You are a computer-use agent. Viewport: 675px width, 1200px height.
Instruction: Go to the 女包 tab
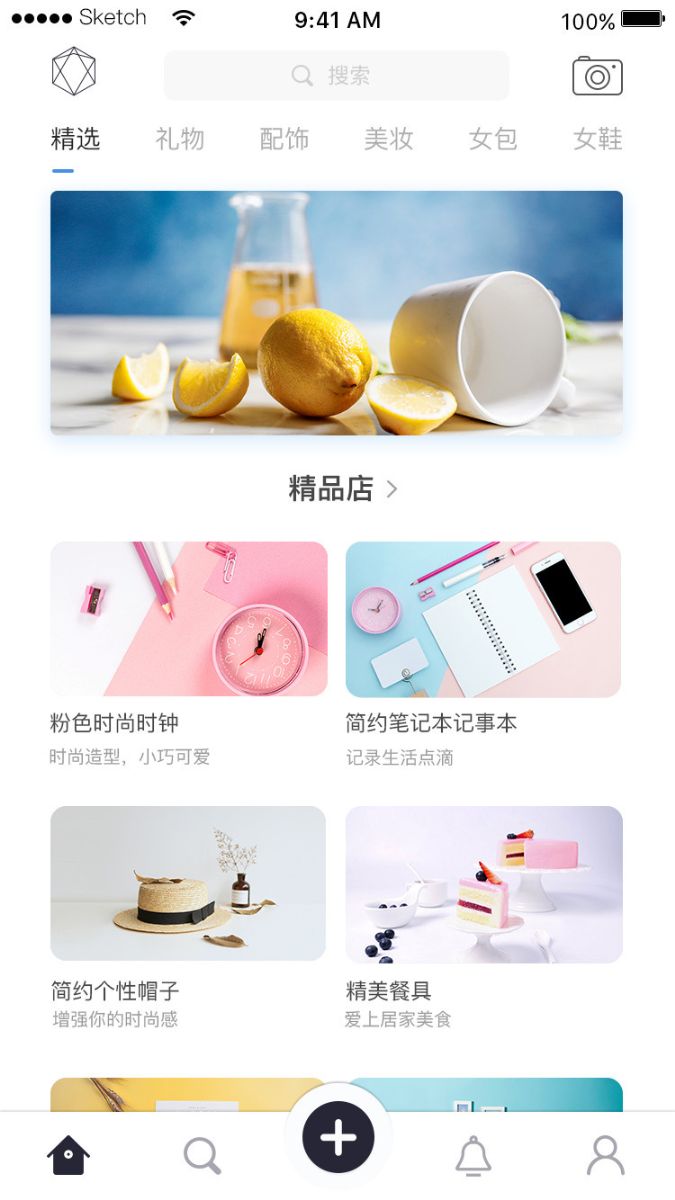[x=493, y=139]
